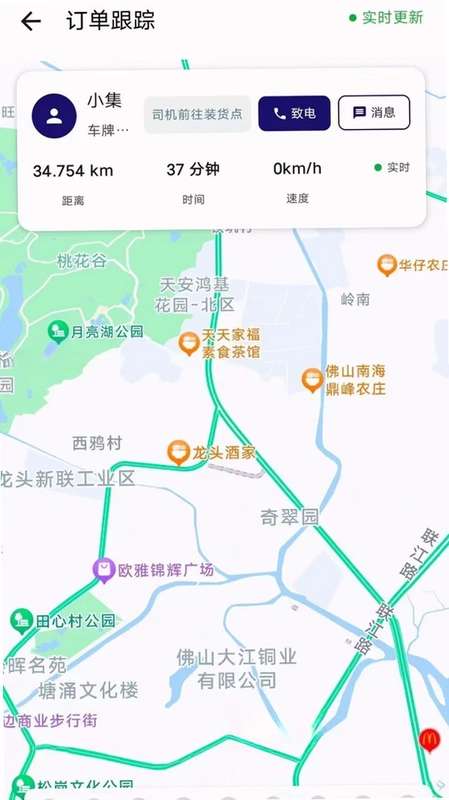Select the 月亮湖公园 park pin

[x=58, y=332]
